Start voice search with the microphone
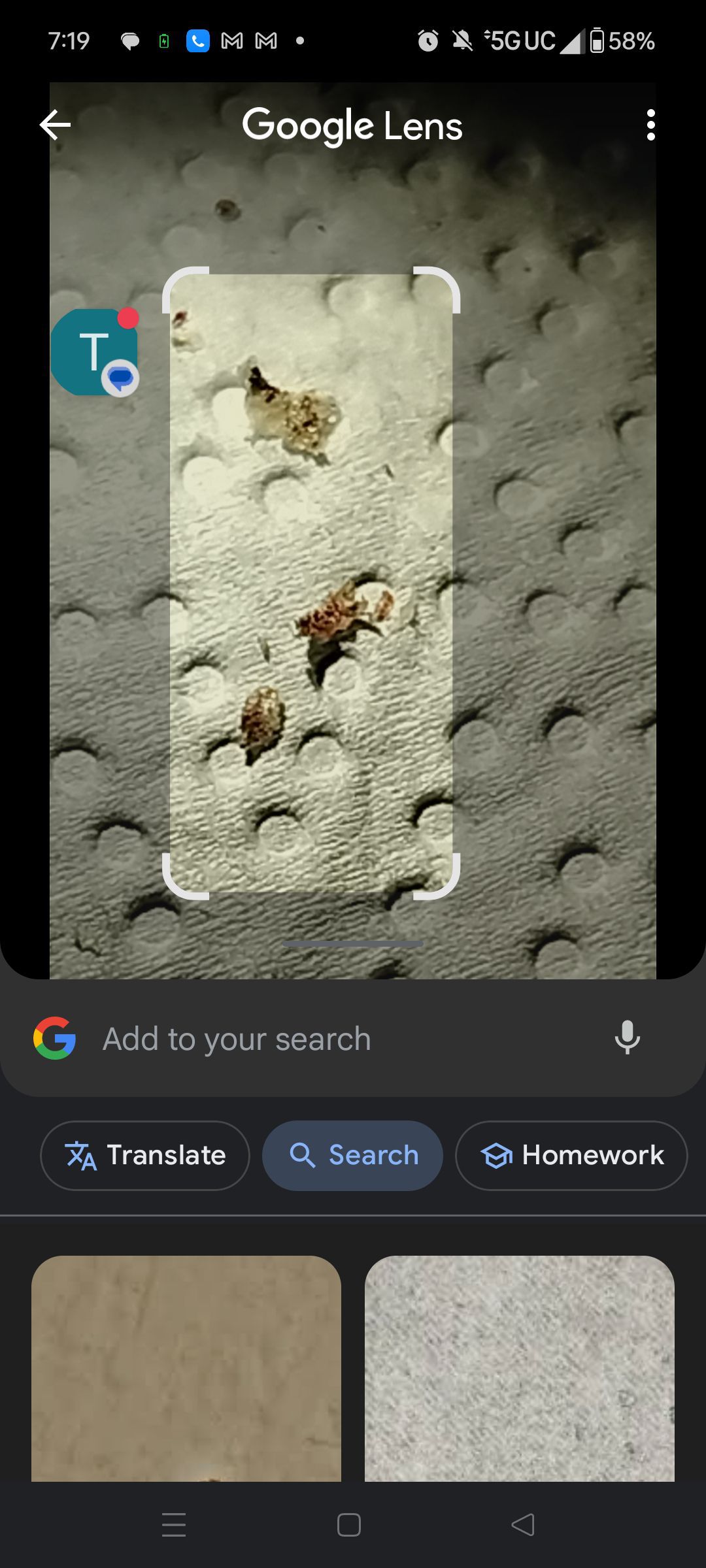 pyautogui.click(x=627, y=1037)
